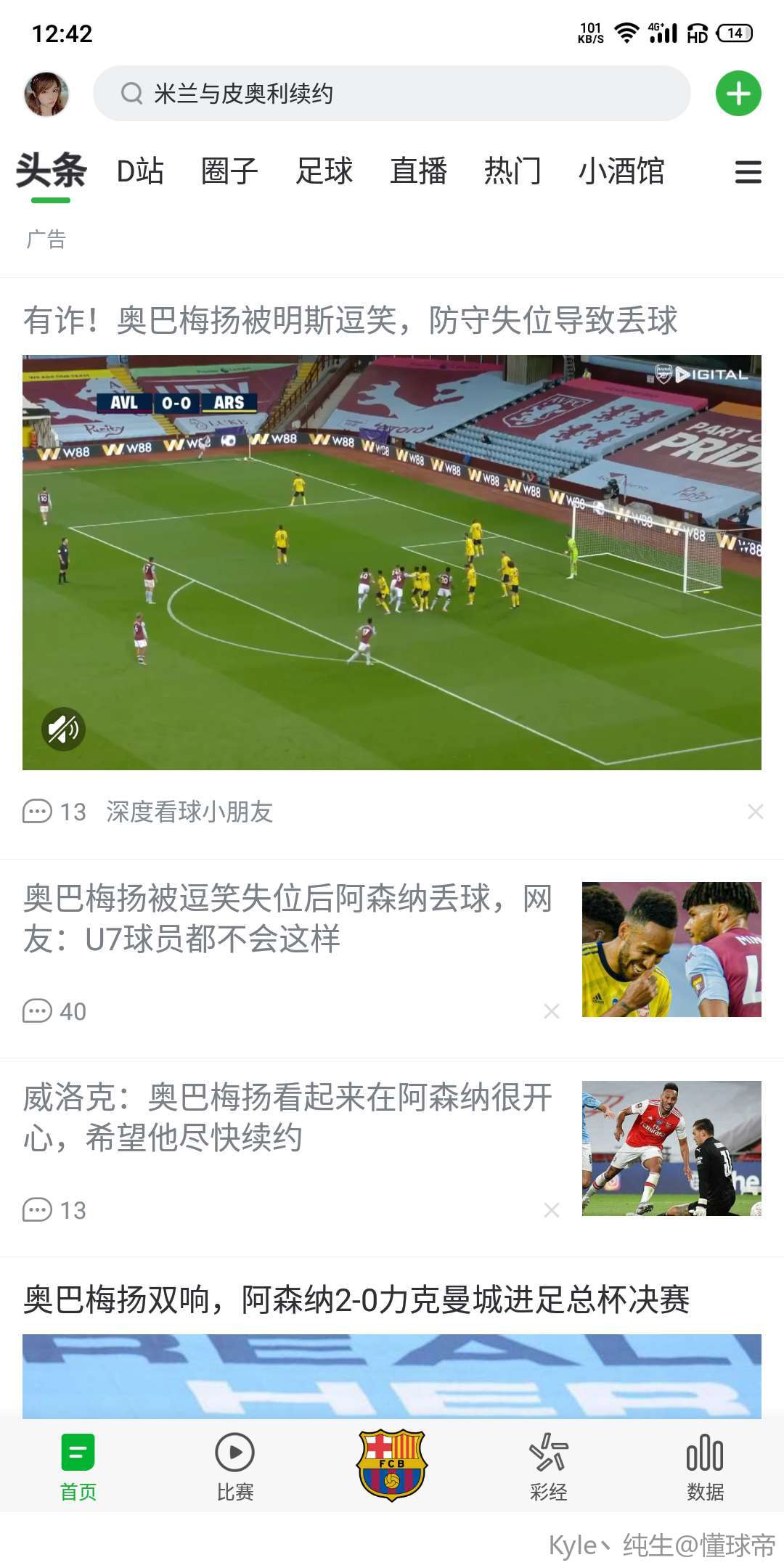Switch to the 小酒馆 tab
Viewport: 784px width, 1568px height.
click(x=621, y=172)
